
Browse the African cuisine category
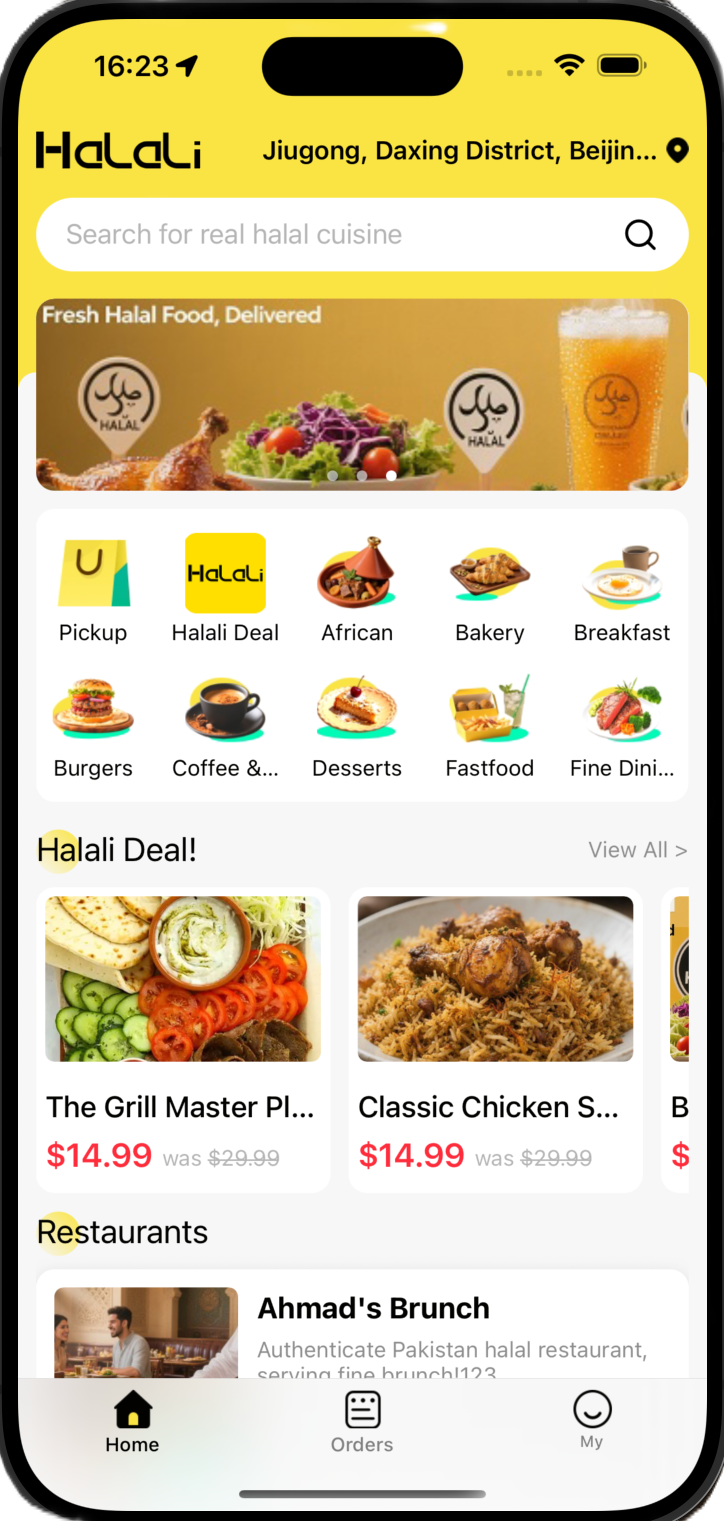point(357,590)
